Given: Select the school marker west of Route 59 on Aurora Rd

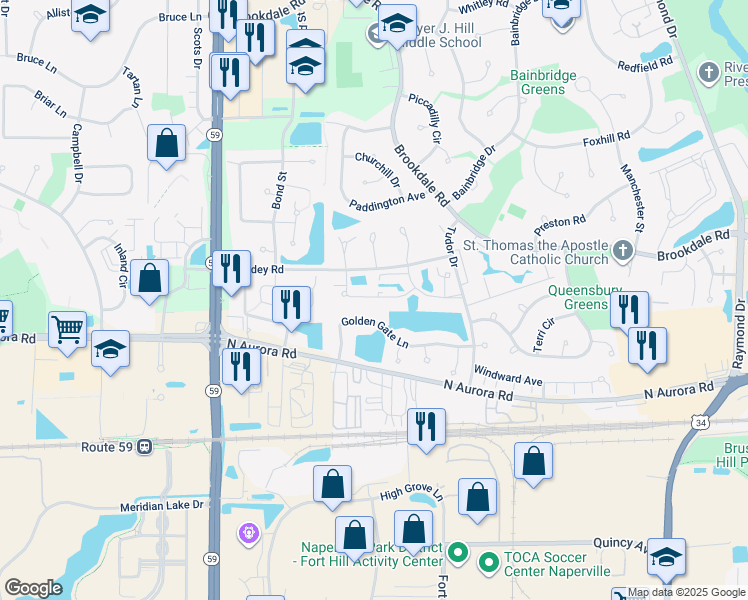Looking at the screenshot, I should (x=111, y=352).
